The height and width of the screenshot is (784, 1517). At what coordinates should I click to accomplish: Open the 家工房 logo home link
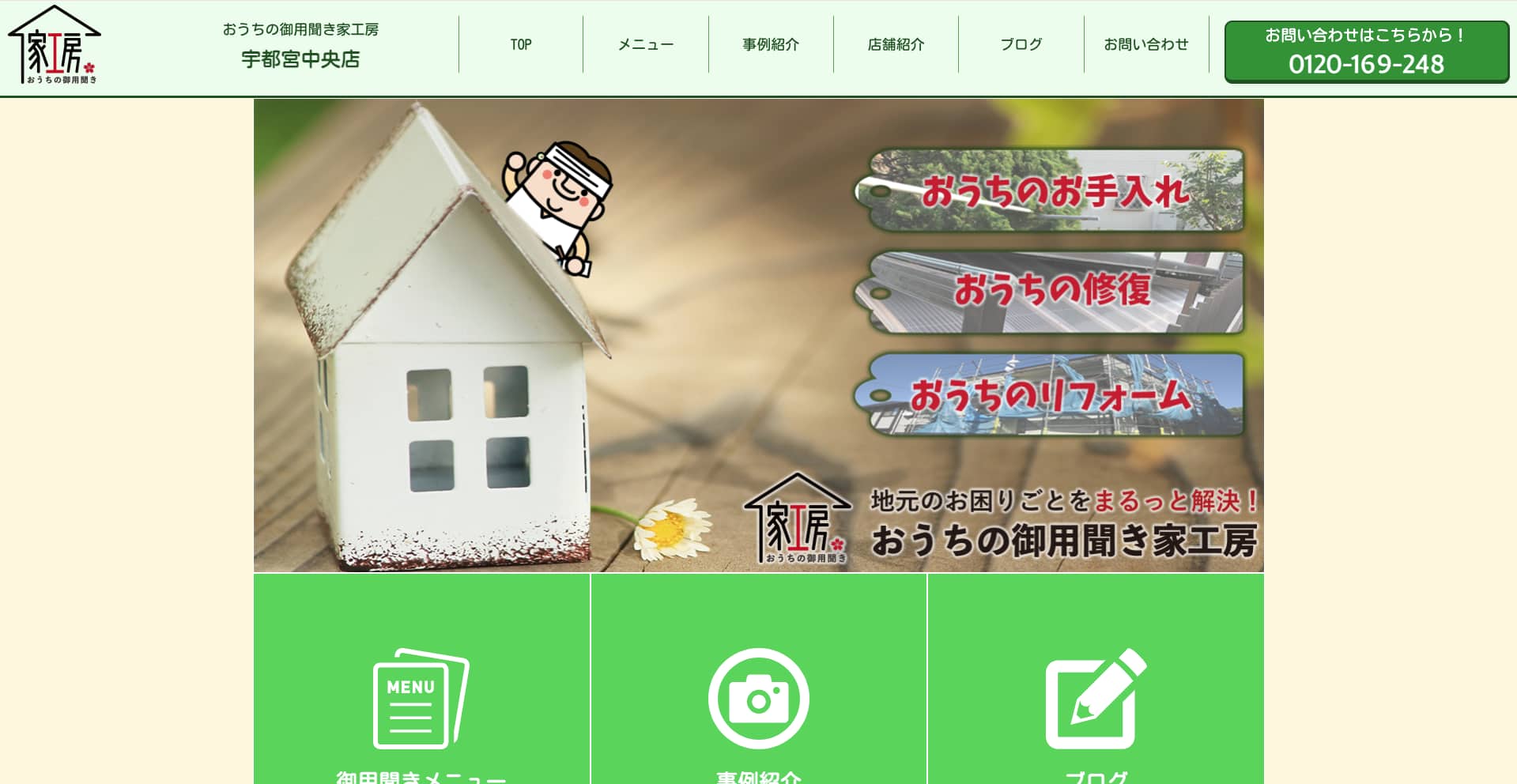tap(54, 46)
